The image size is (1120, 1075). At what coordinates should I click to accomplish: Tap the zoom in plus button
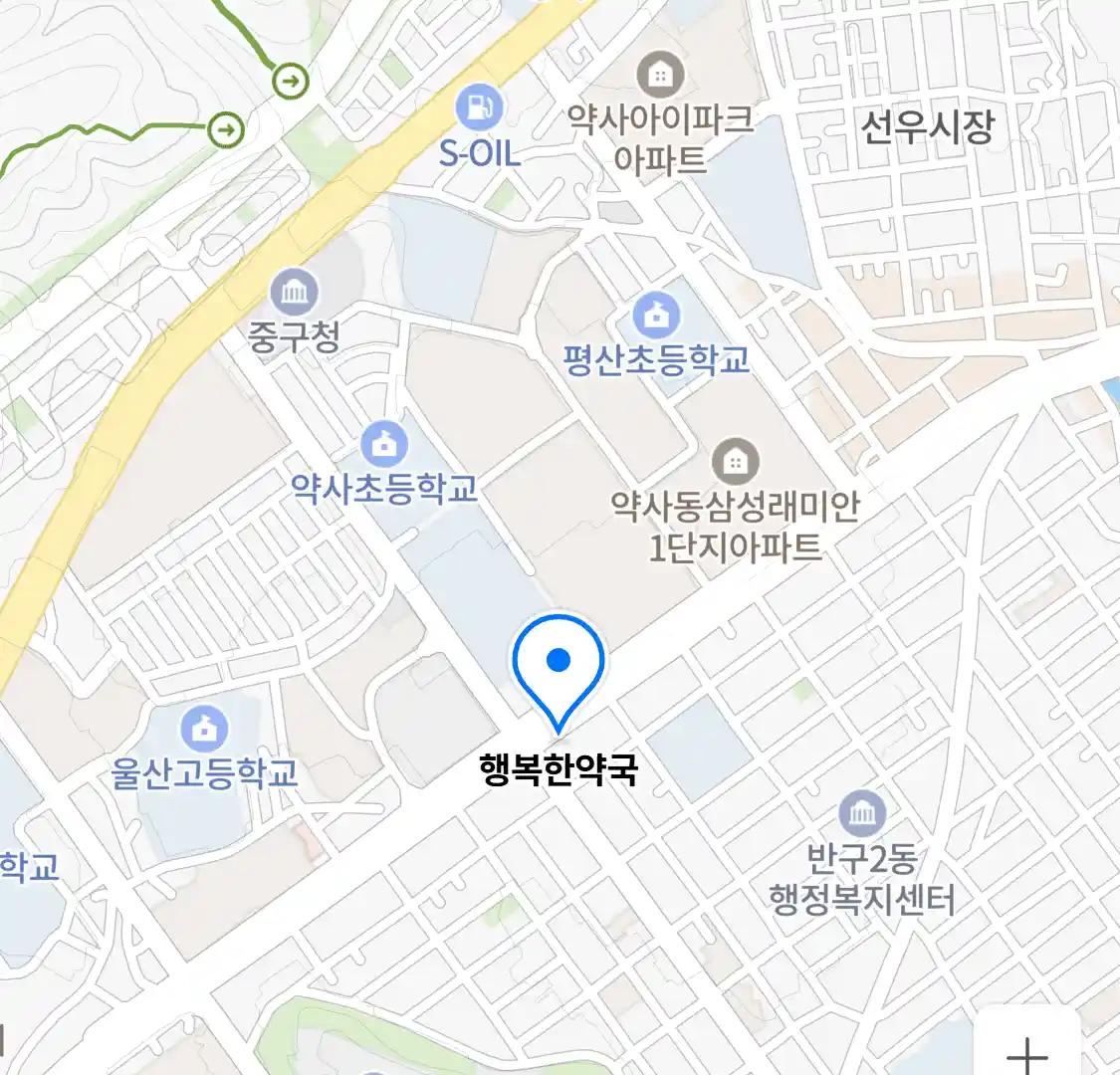1027,1051
